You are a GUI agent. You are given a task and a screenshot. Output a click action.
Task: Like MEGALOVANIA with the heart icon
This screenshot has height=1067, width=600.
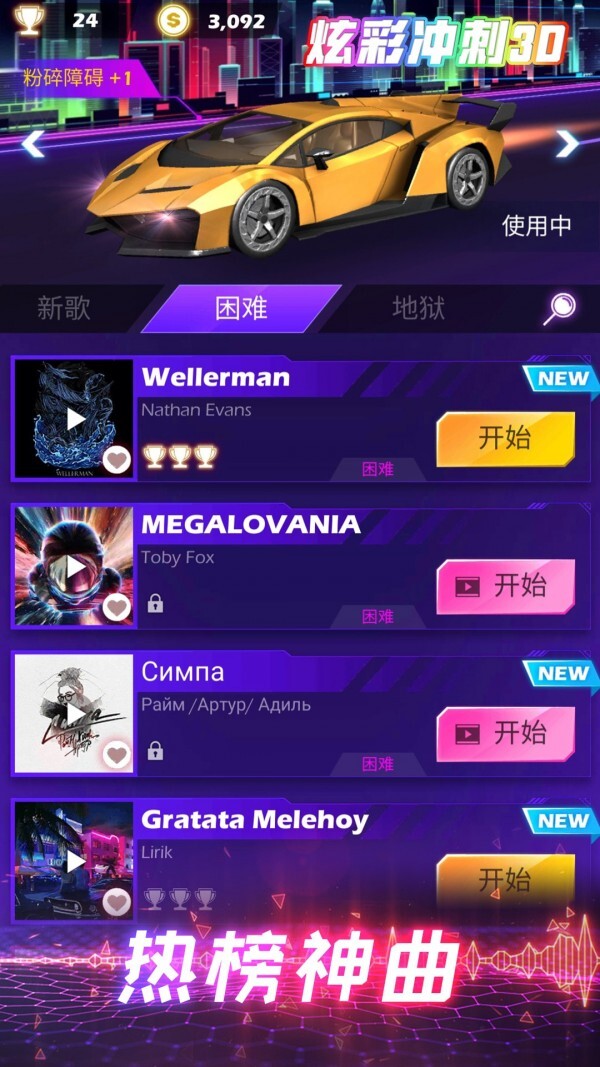(117, 607)
